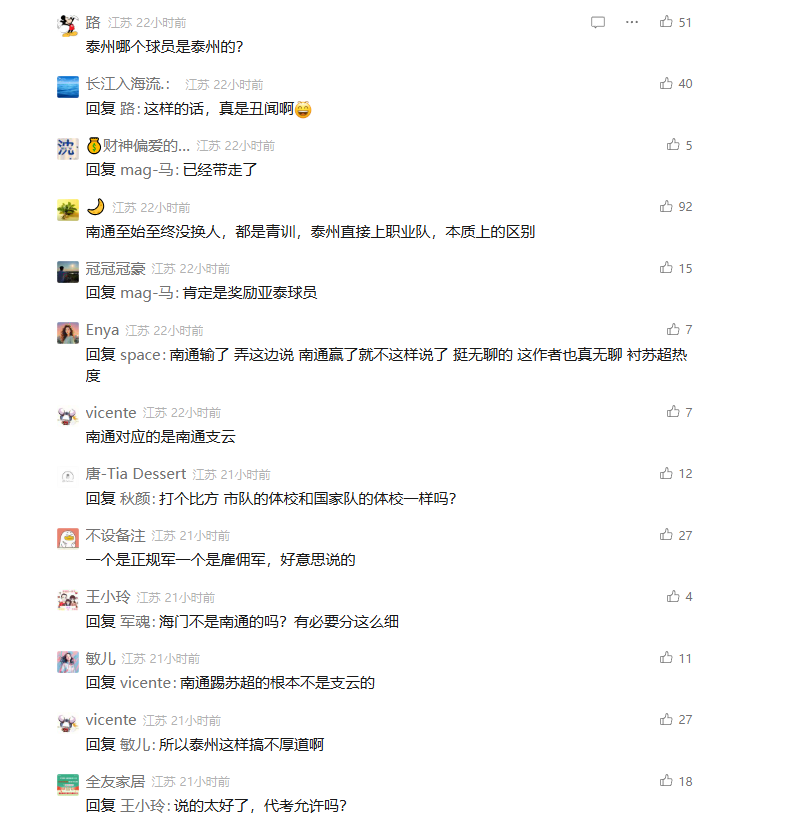Viewport: 791px width, 829px height.
Task: Open 全友家居's avatar
Action: pos(68,785)
